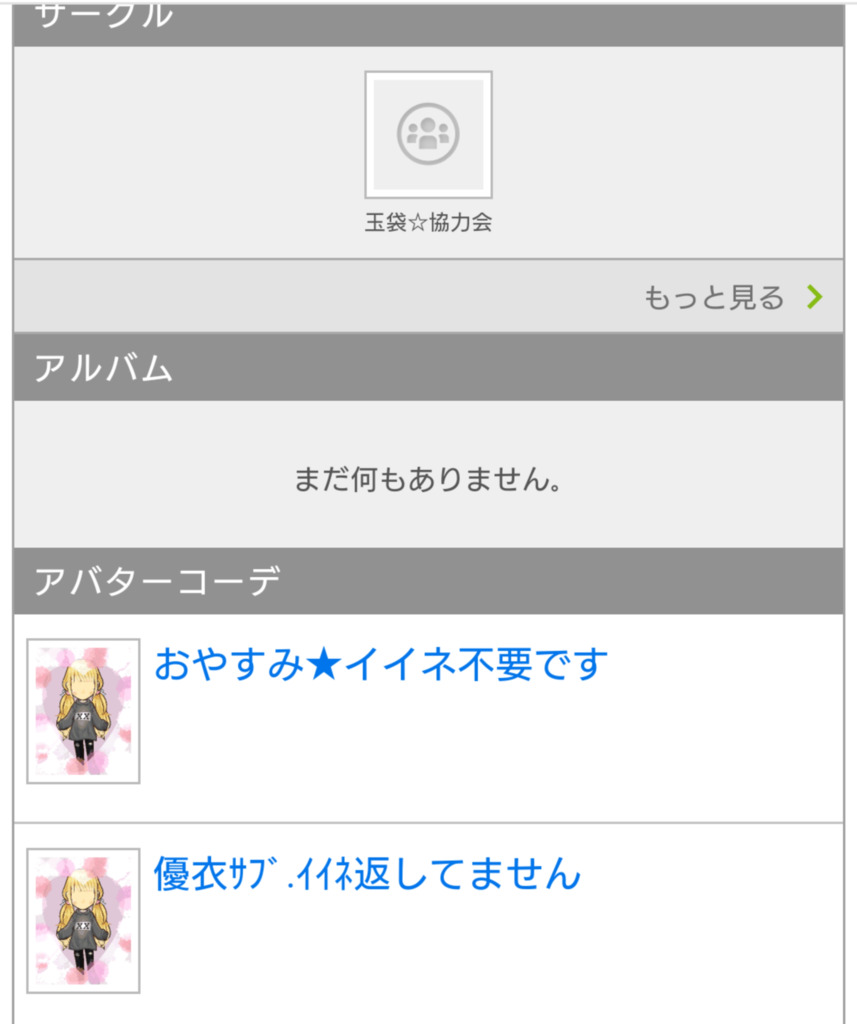
Task: Open the 玉袋☆協力会 circle
Action: (x=428, y=135)
